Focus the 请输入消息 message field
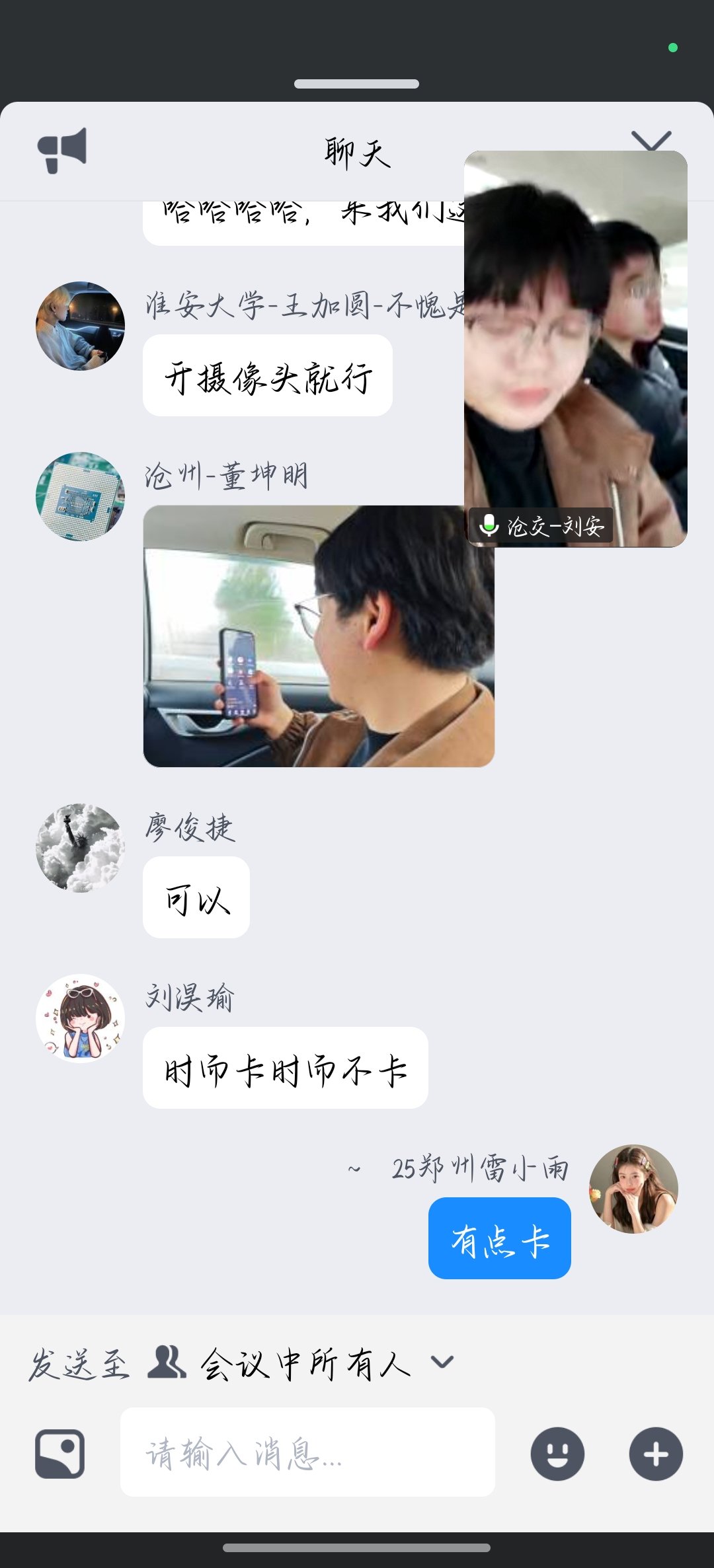714x1568 pixels. [307, 1453]
